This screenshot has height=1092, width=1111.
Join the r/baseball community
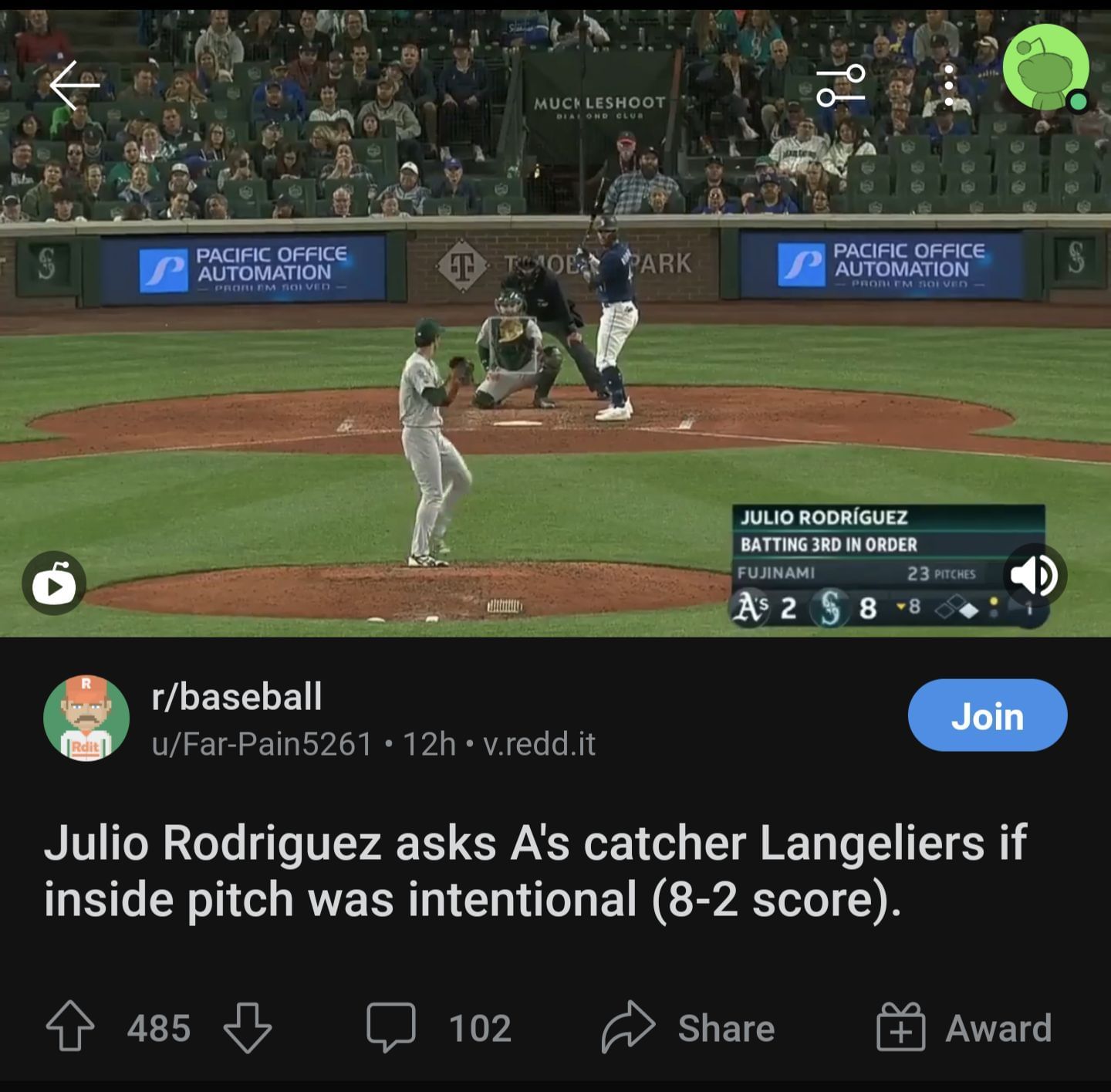click(987, 715)
